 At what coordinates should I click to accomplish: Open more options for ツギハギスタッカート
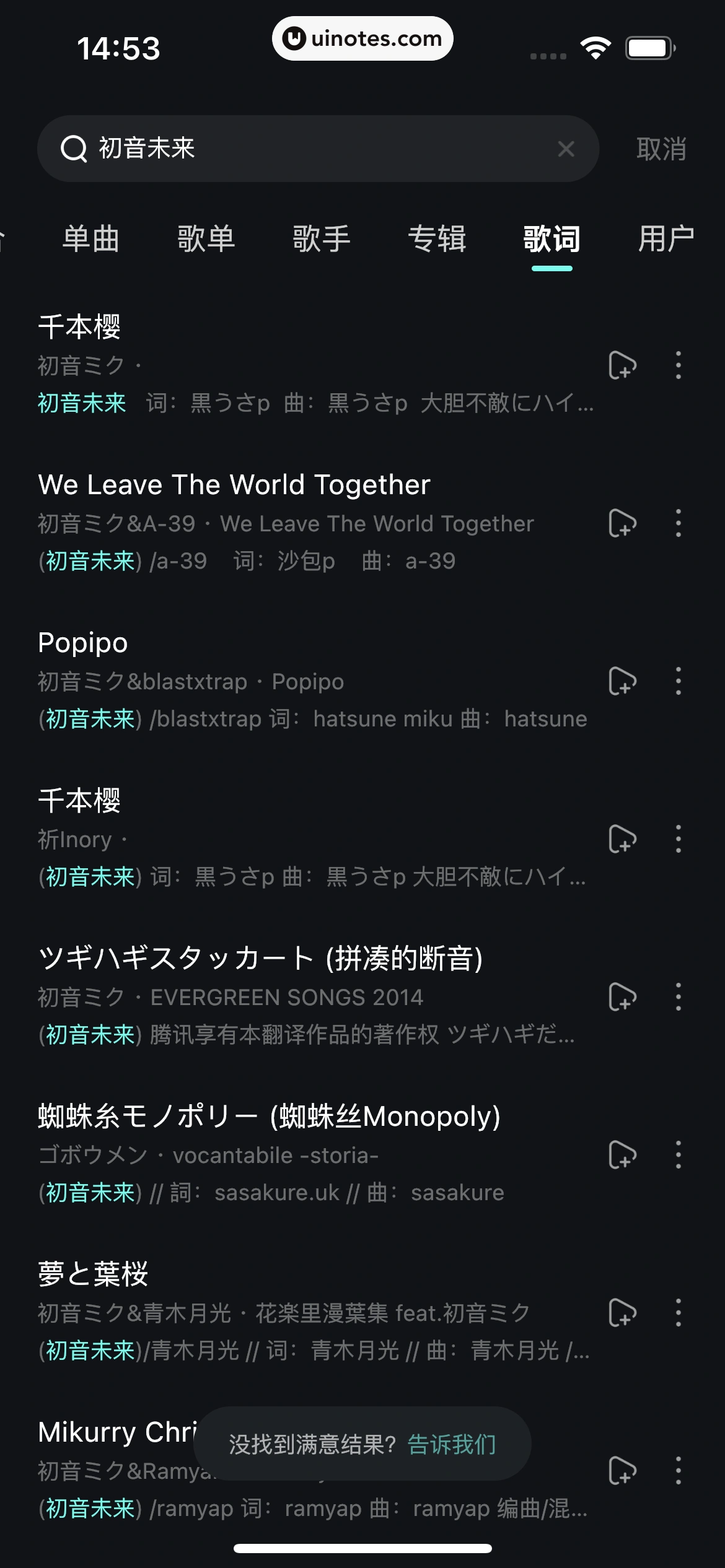tap(679, 997)
